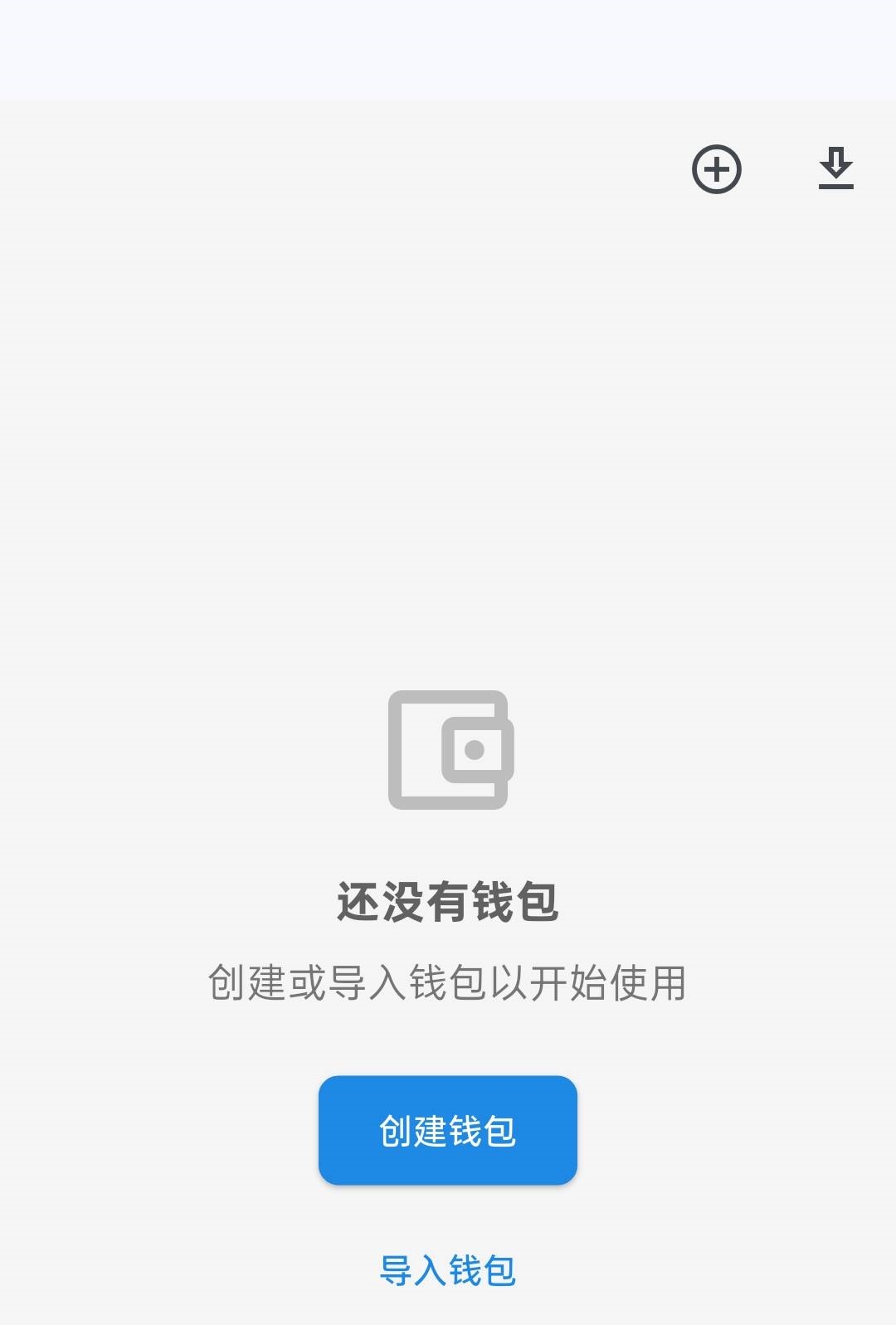Tap the circled plus icon to add wallet

pos(716,169)
